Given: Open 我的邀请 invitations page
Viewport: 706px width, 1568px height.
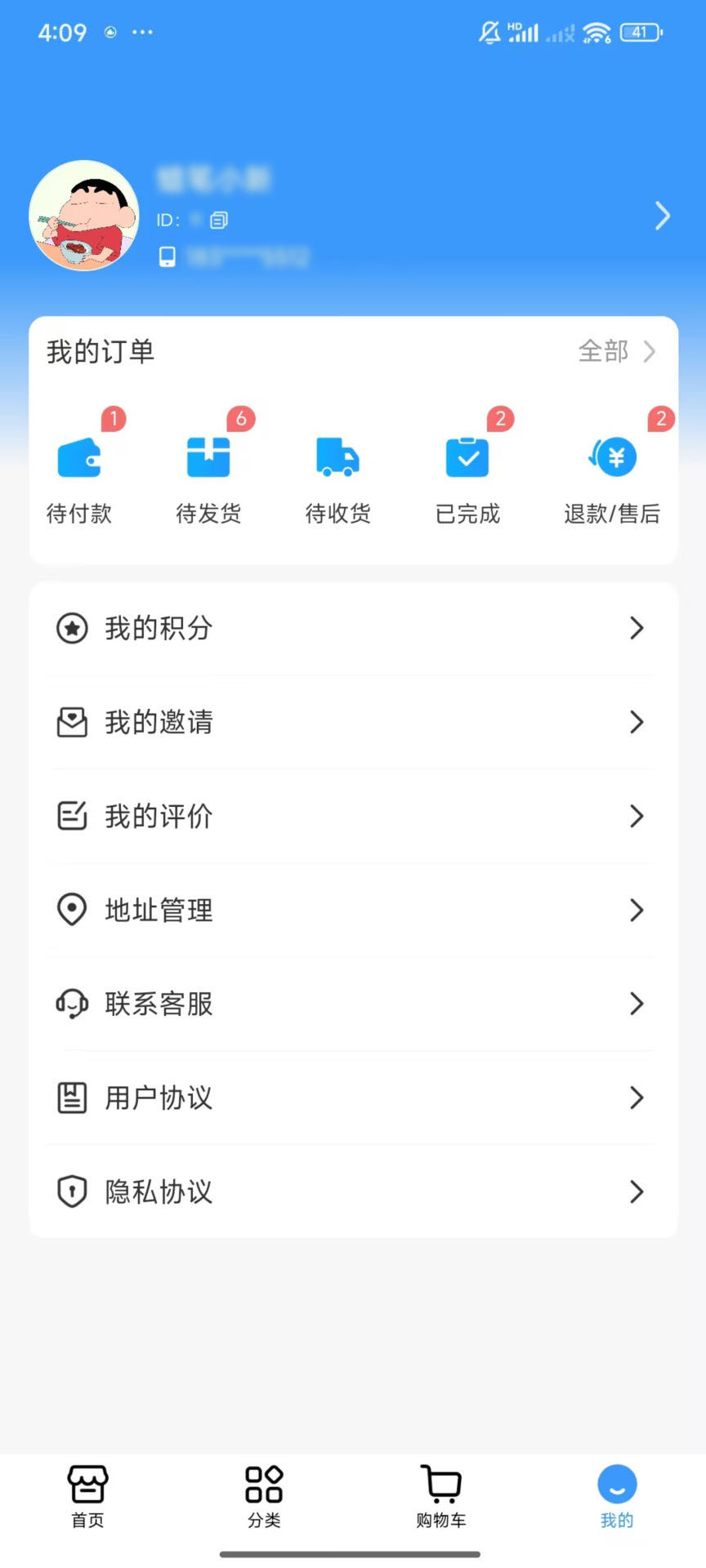Looking at the screenshot, I should [353, 722].
